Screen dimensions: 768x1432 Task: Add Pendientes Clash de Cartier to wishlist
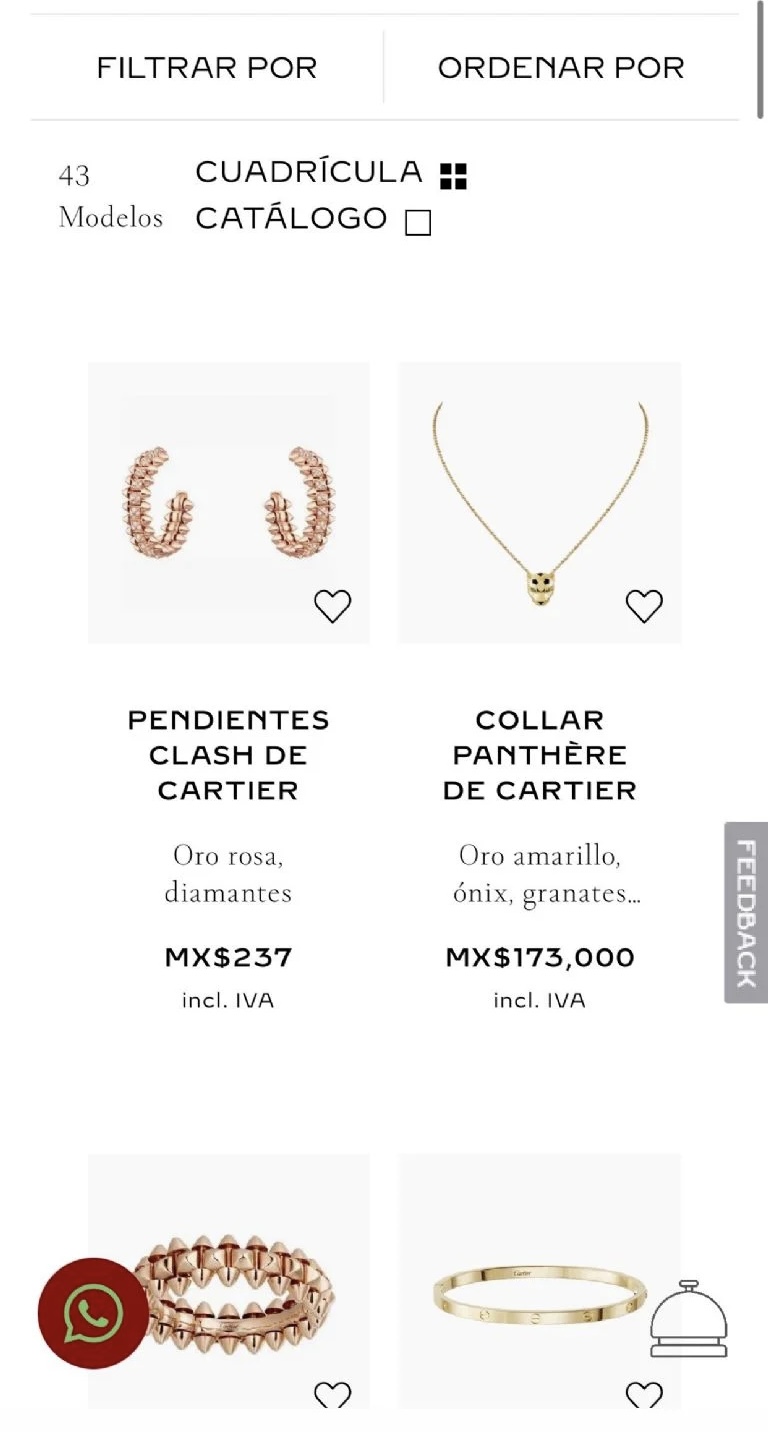[x=332, y=606]
